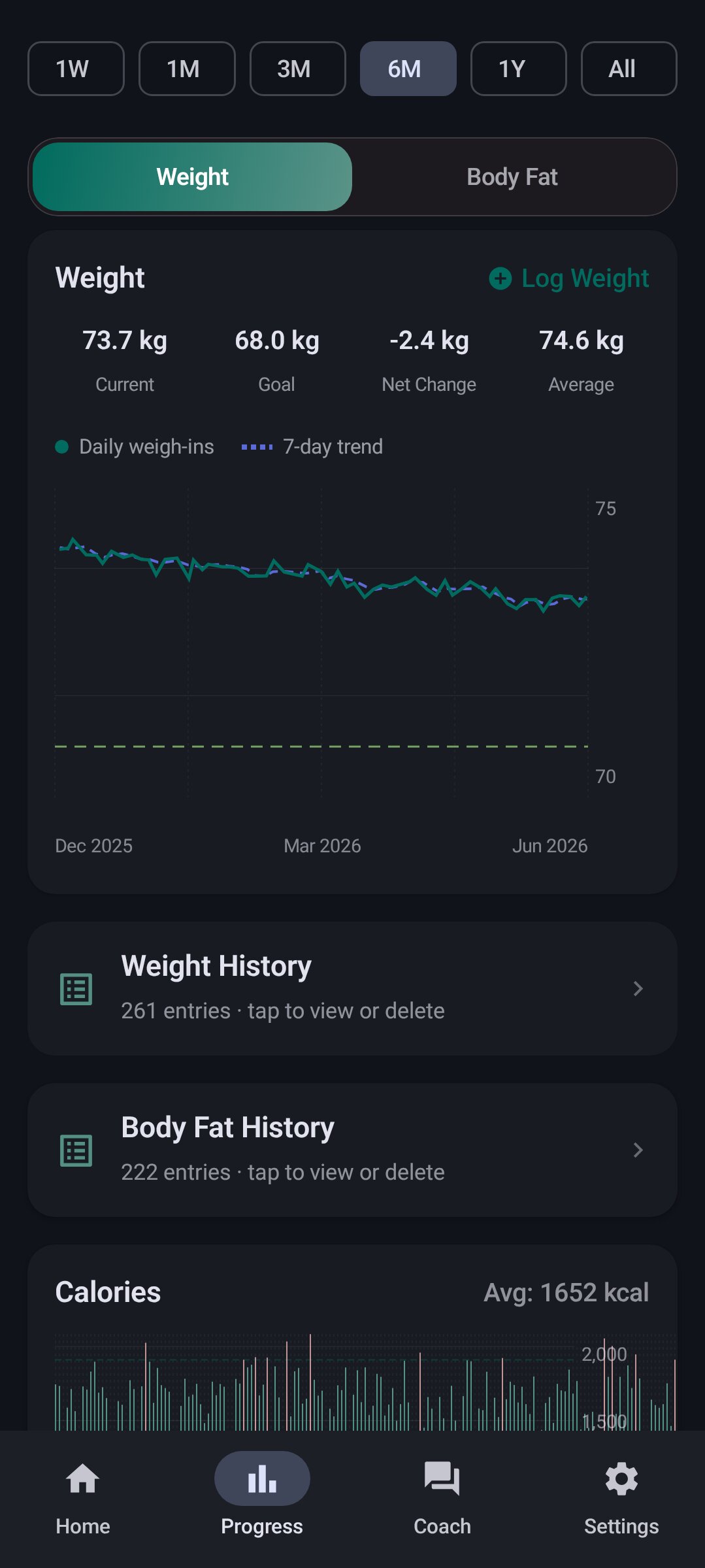Switch to the Body Fat segment

[x=512, y=176]
